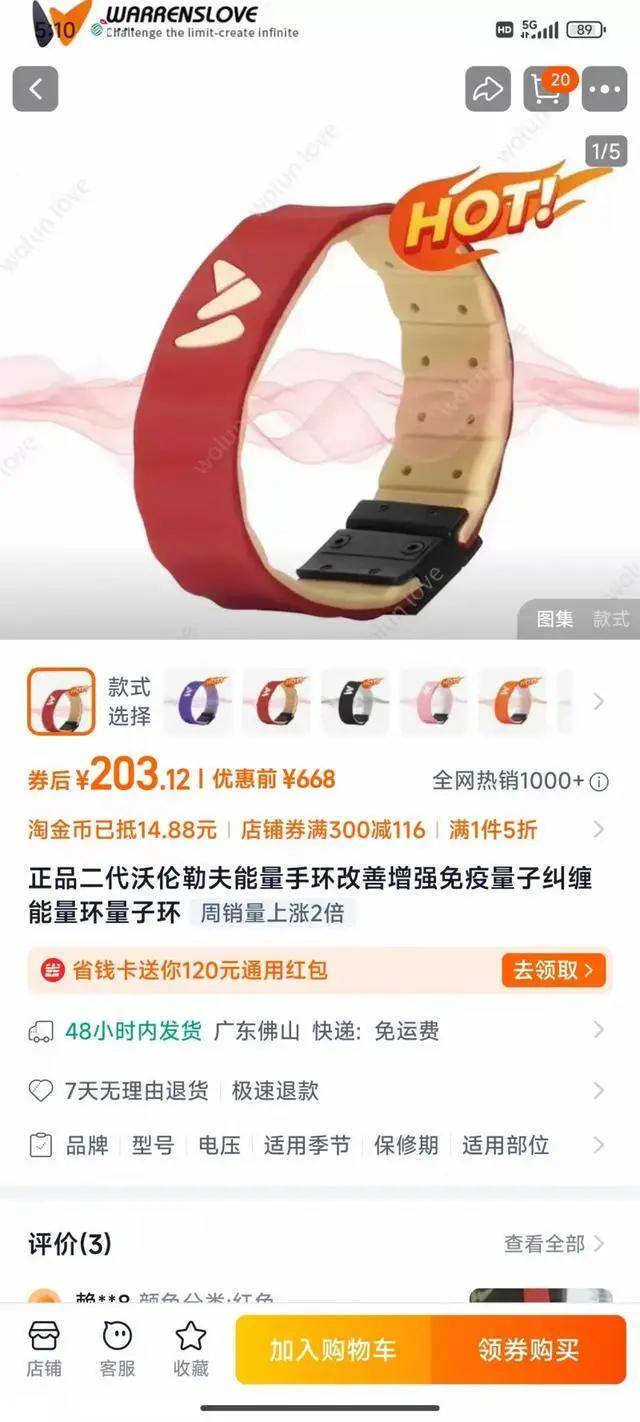Buy with coupon via 领券购买

click(528, 1349)
